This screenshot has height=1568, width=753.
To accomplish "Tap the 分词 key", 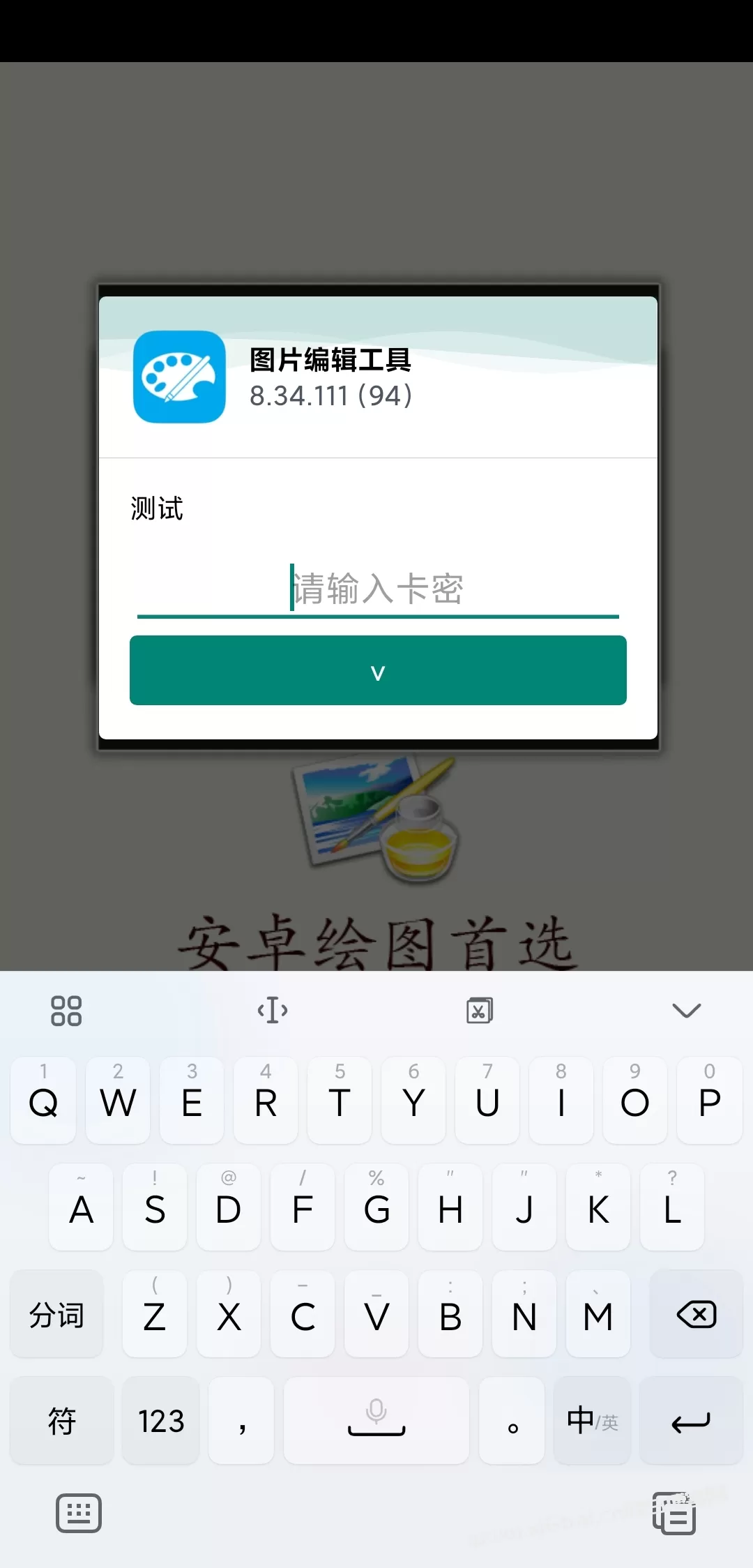I will pyautogui.click(x=56, y=1315).
